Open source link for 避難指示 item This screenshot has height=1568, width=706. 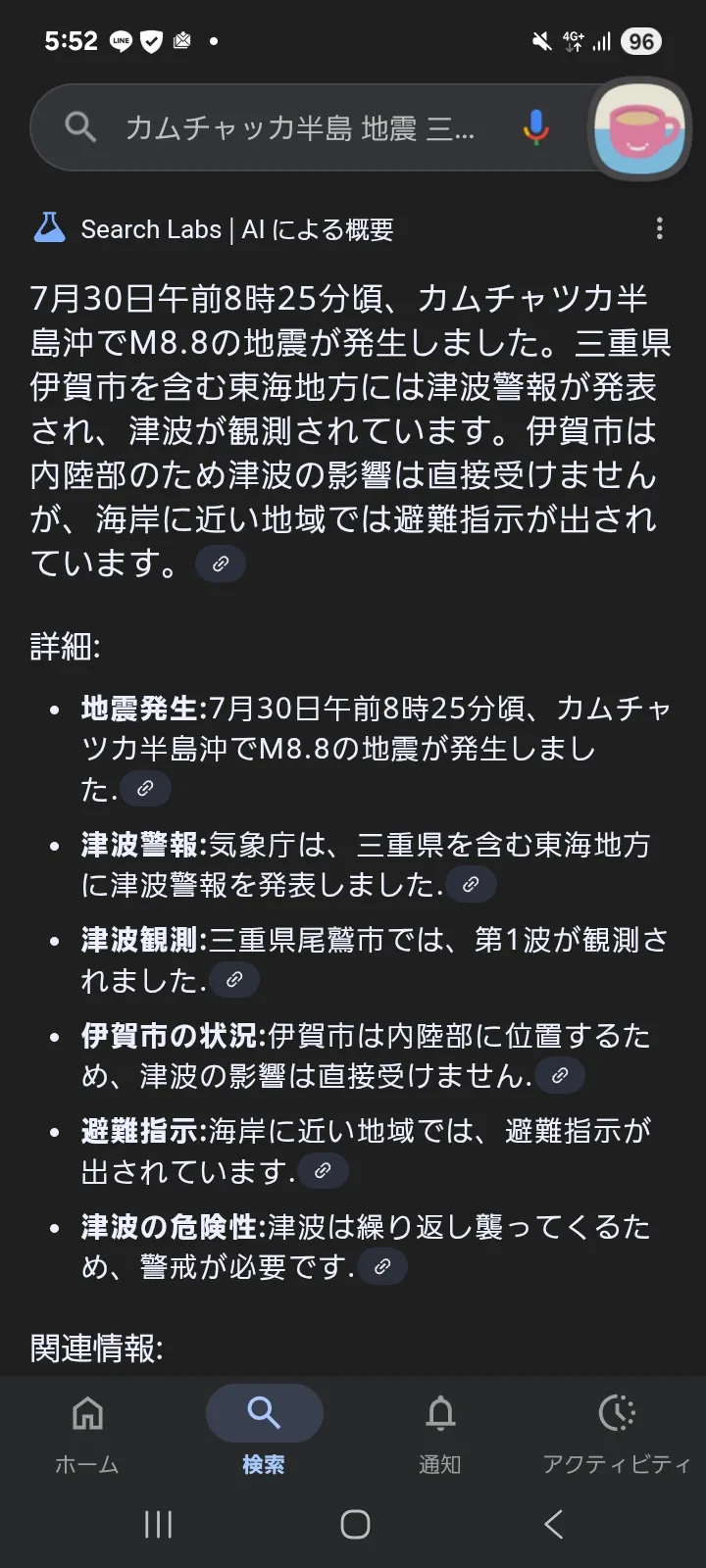(x=323, y=1171)
